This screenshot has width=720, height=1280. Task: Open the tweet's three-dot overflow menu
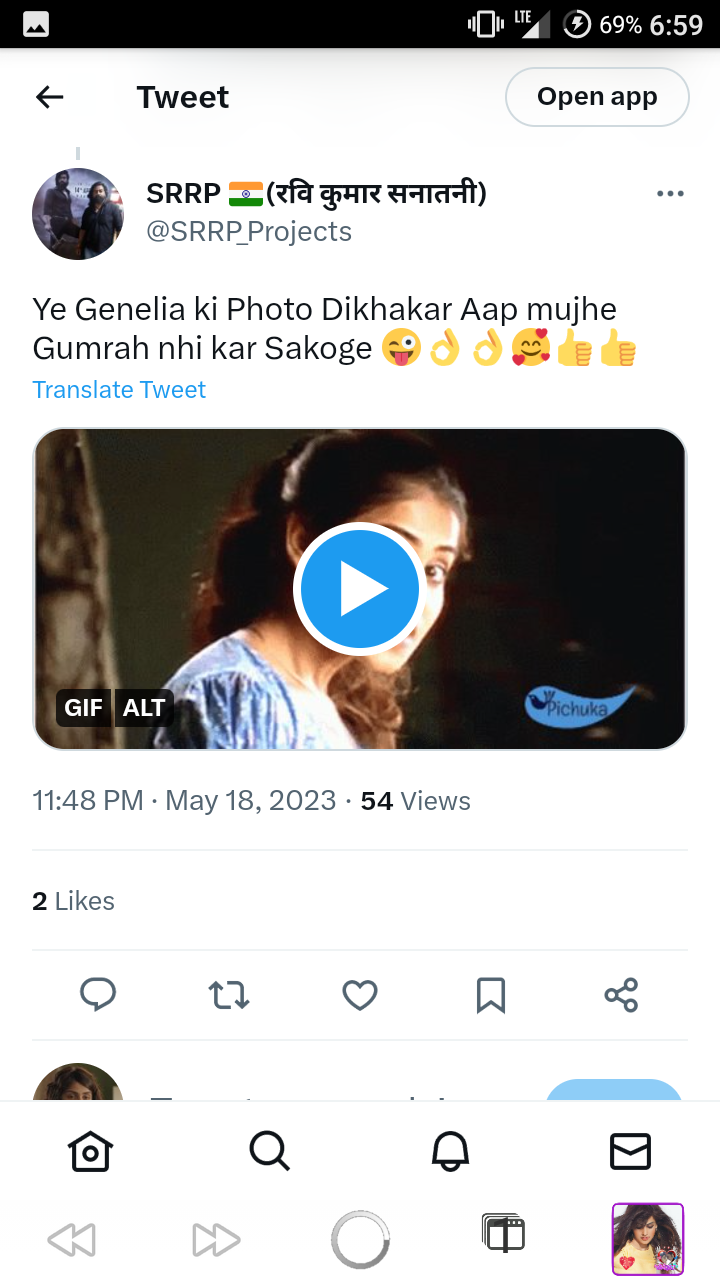click(670, 194)
